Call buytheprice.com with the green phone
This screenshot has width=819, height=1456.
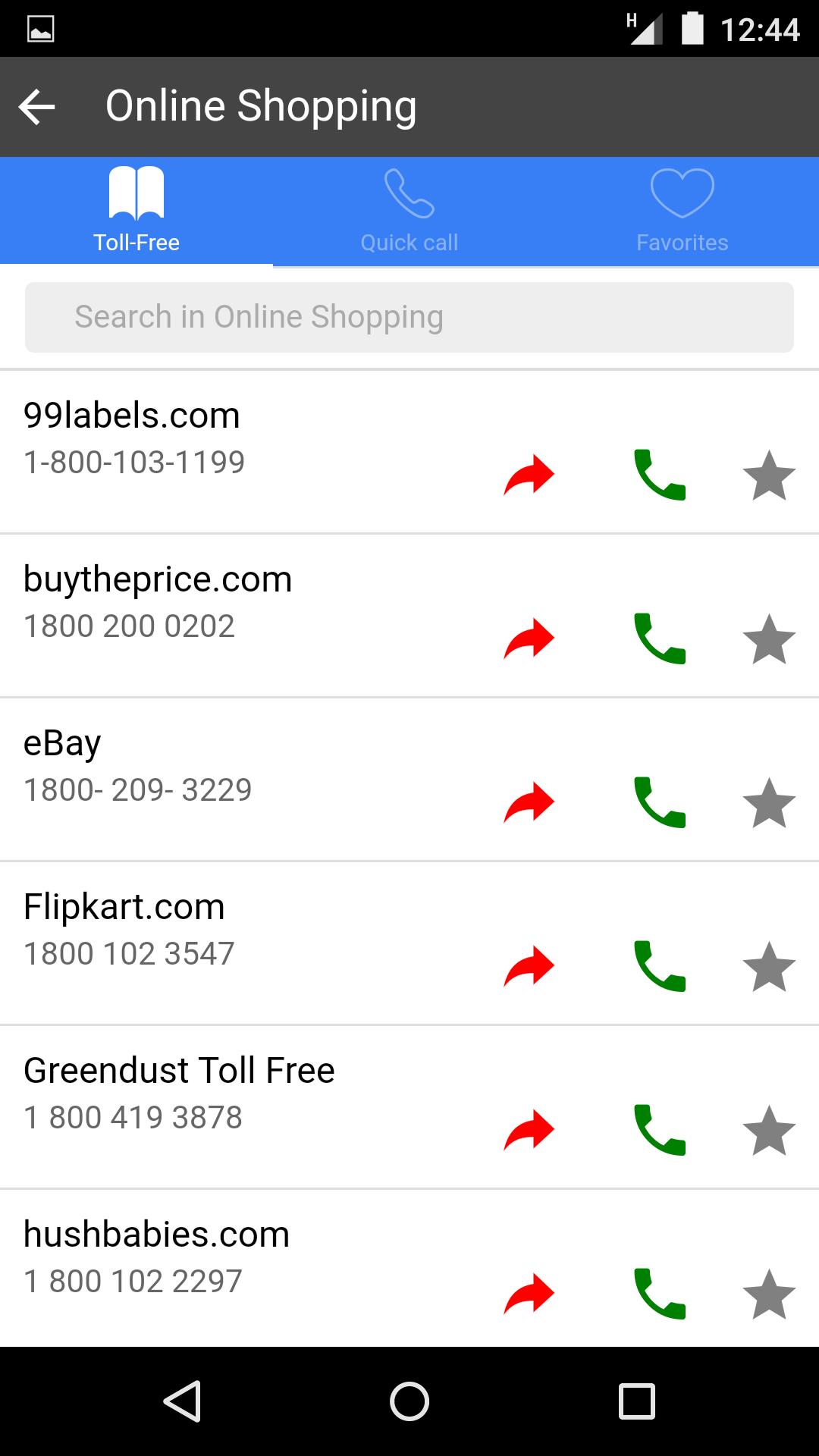tap(659, 639)
